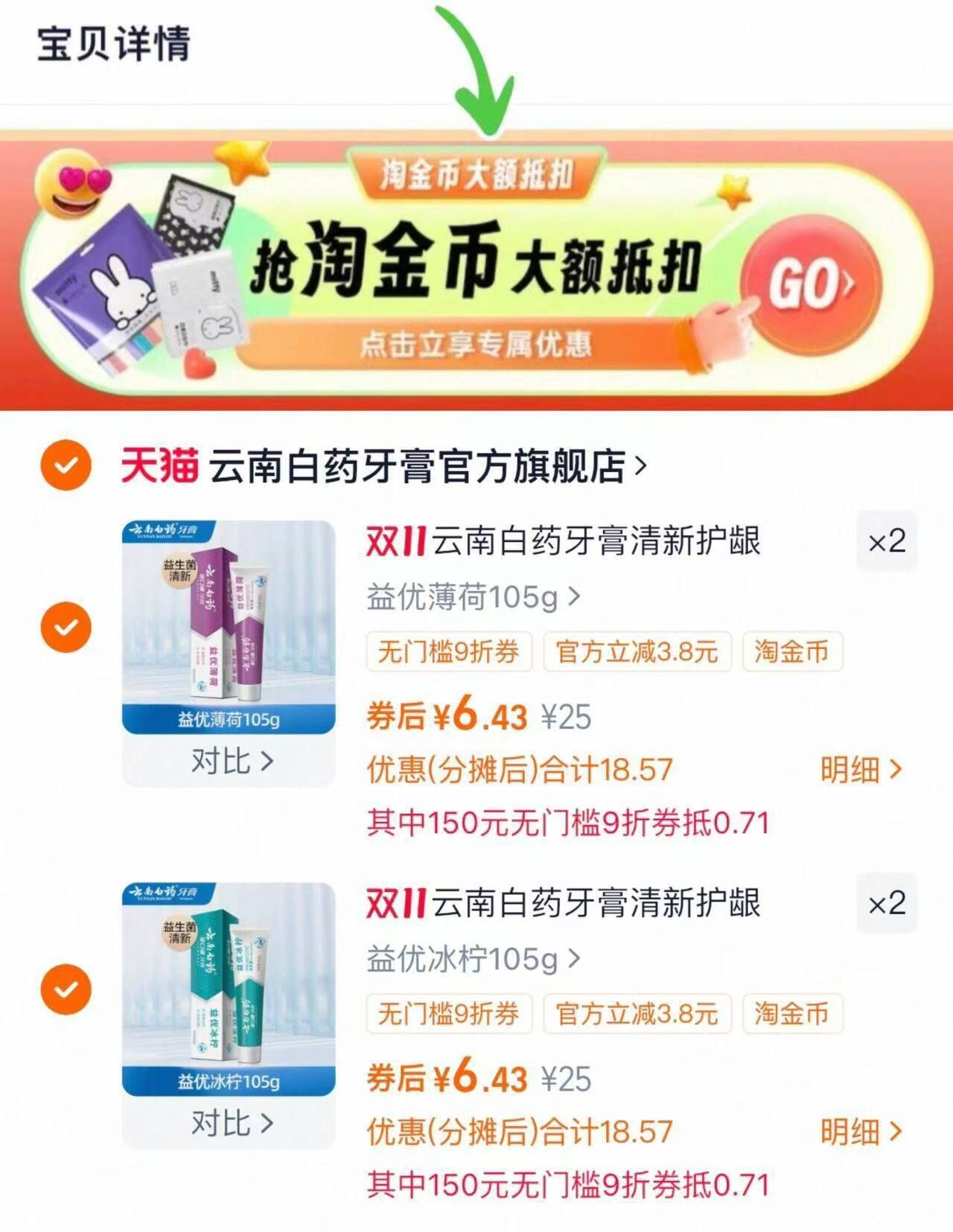Open the 宝贝详情 tab

pyautogui.click(x=112, y=43)
